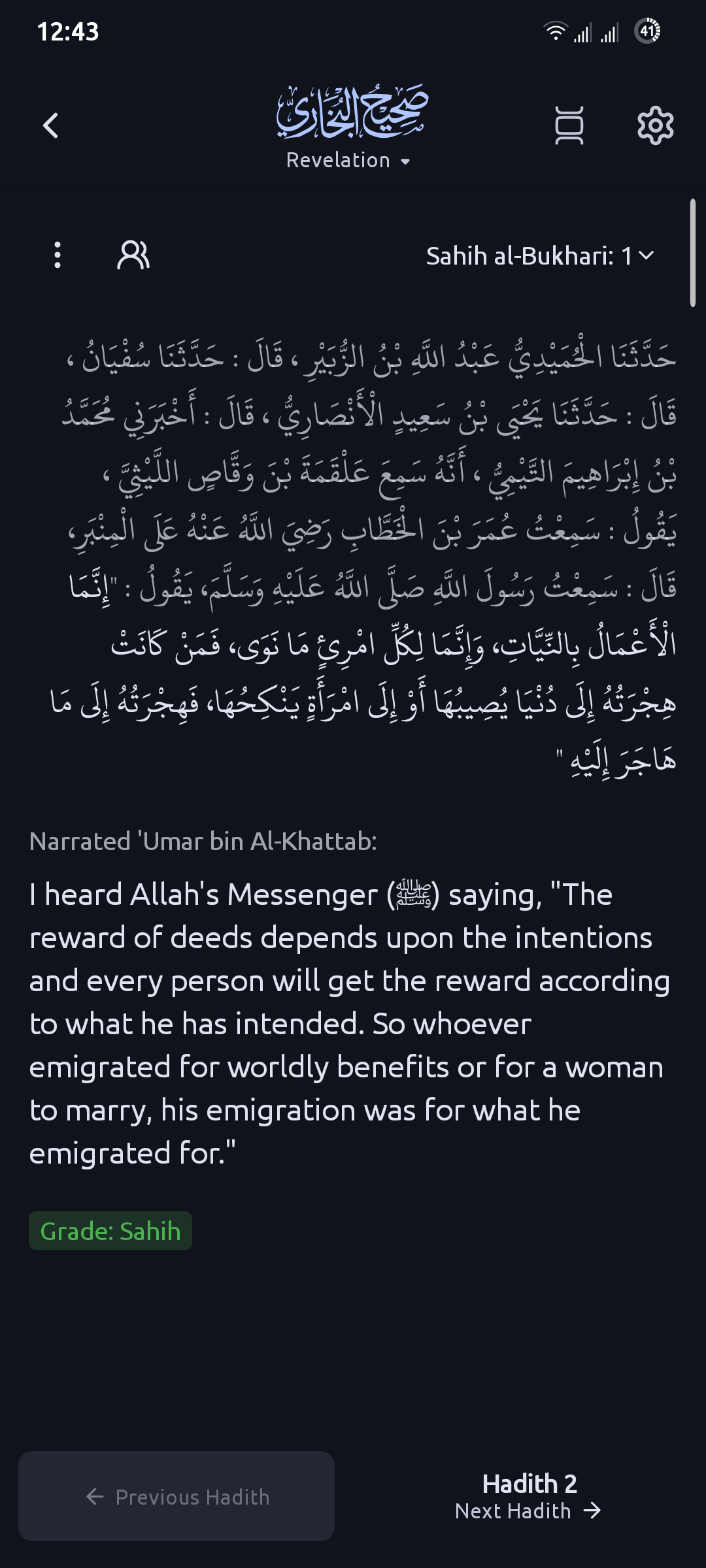The image size is (706, 1568).
Task: Switch the reading layout view
Action: 569,125
